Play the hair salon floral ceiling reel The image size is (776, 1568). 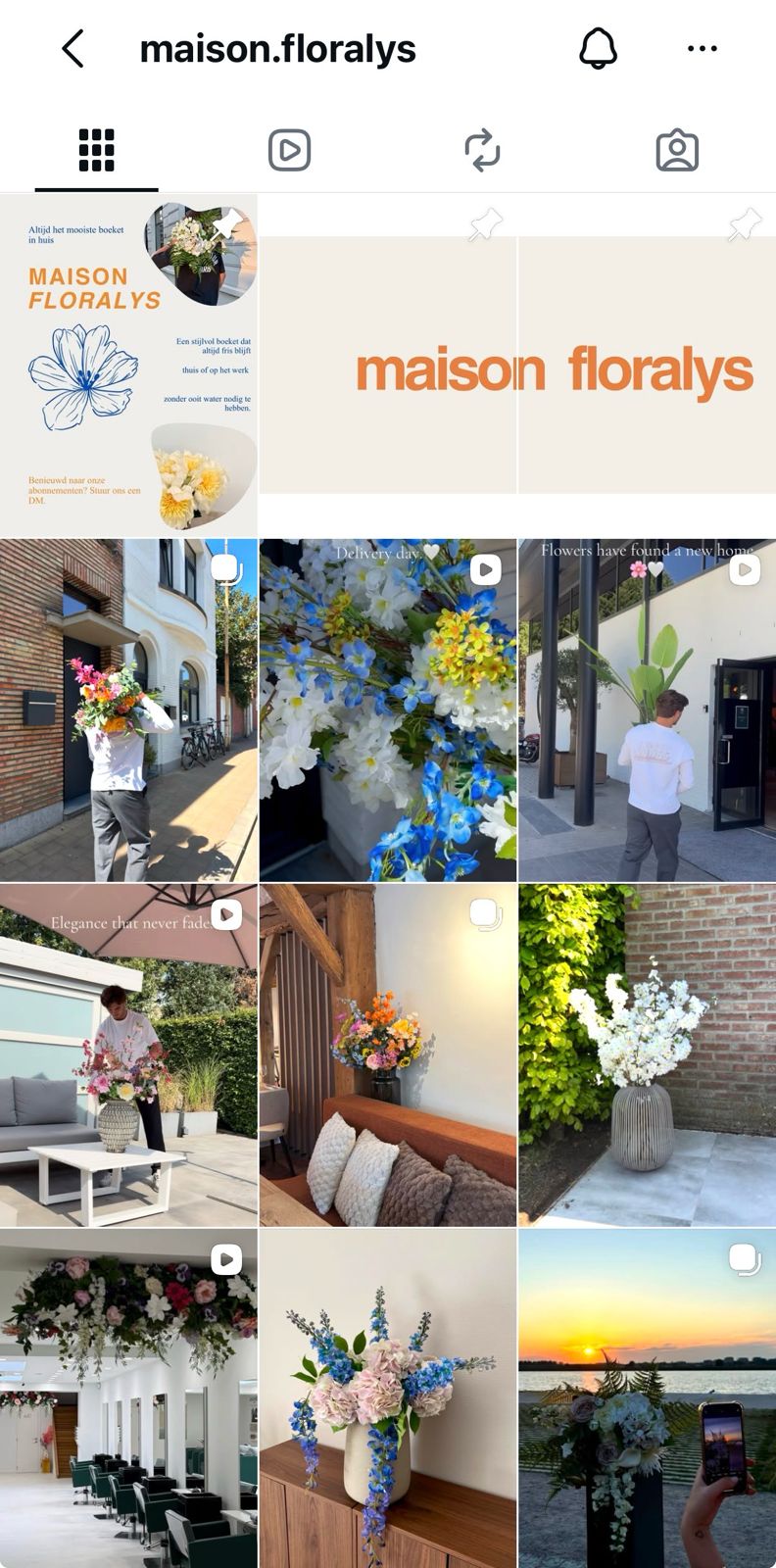tap(128, 1398)
